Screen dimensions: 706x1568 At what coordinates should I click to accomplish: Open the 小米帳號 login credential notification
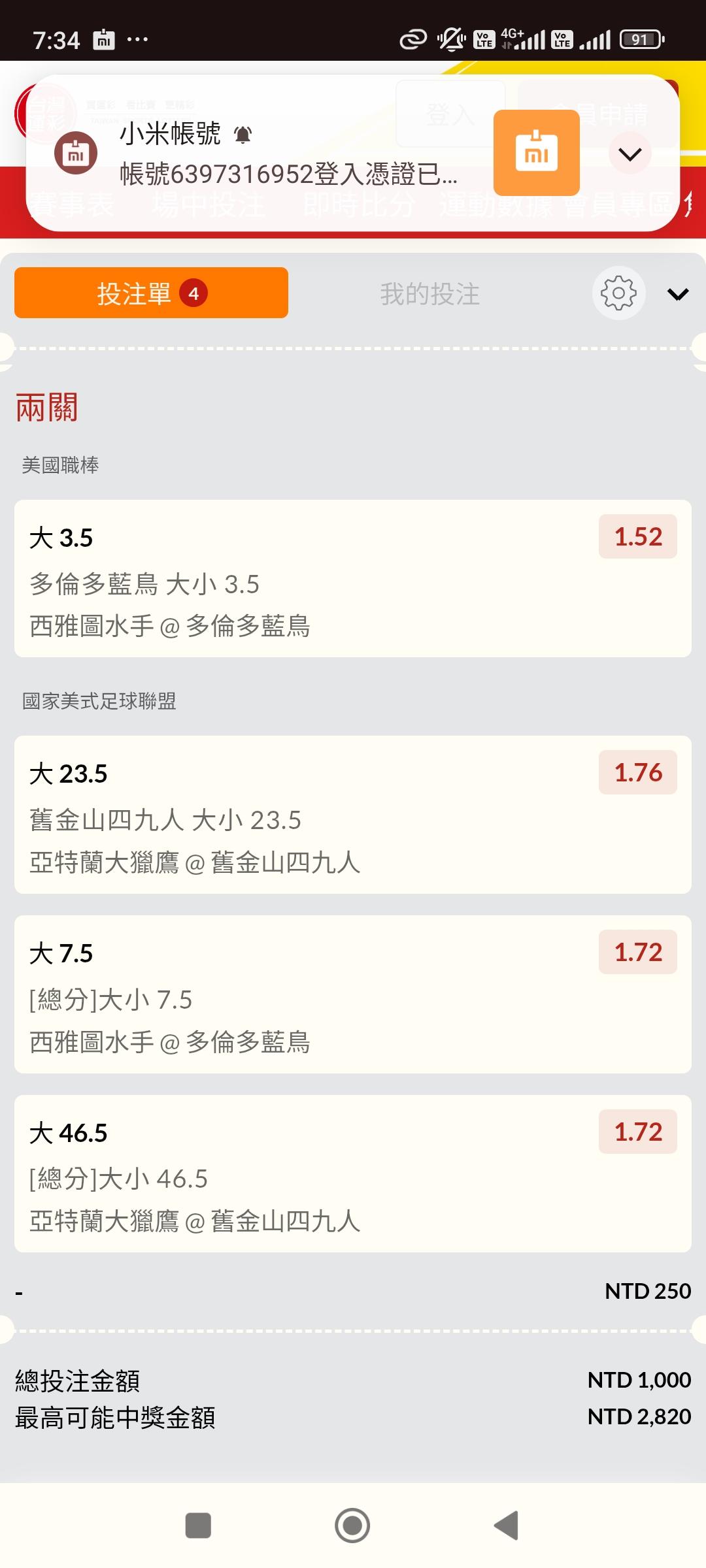[x=288, y=154]
